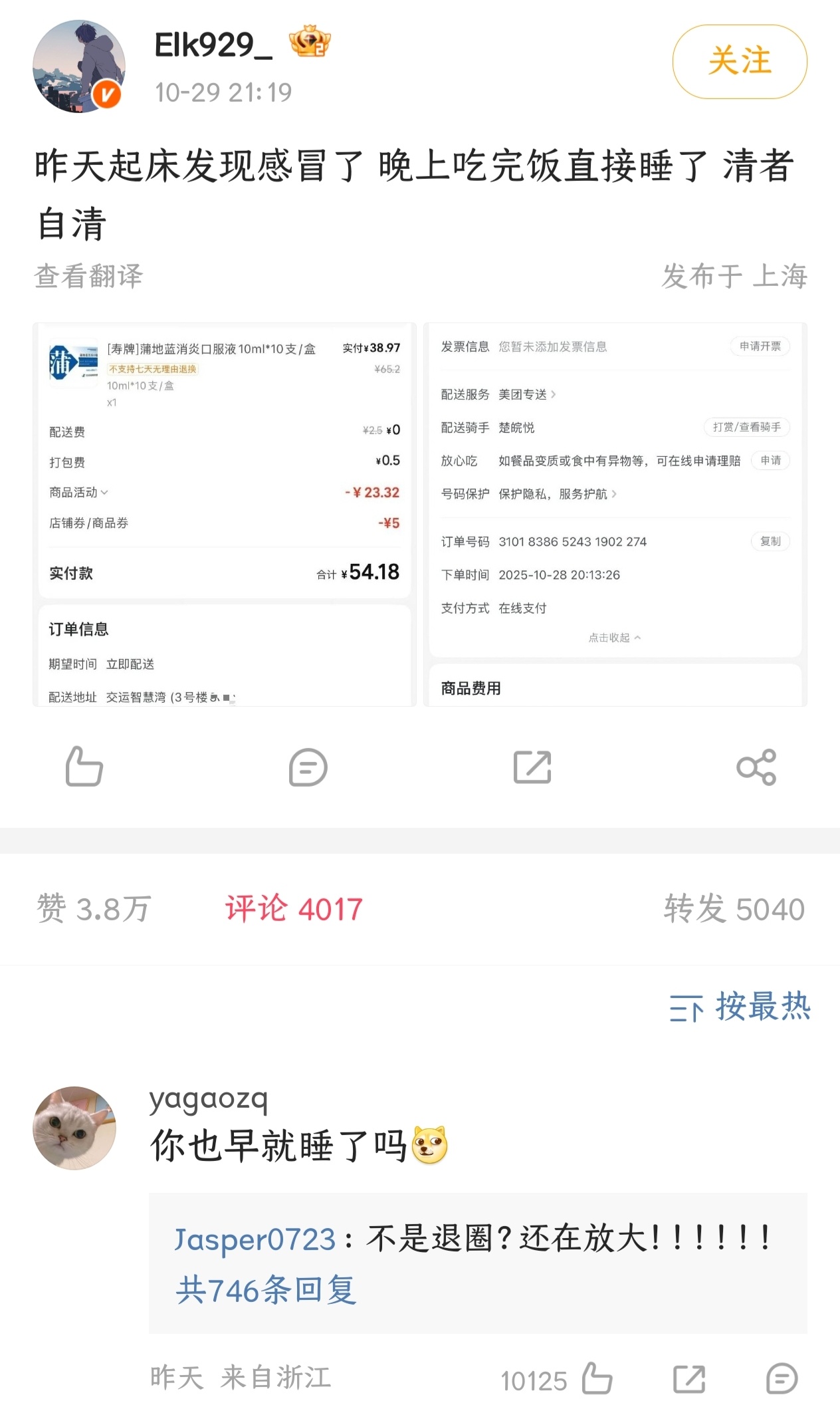Switch to the 赞 3.8万 tab
This screenshot has height=1405, width=840.
[94, 909]
